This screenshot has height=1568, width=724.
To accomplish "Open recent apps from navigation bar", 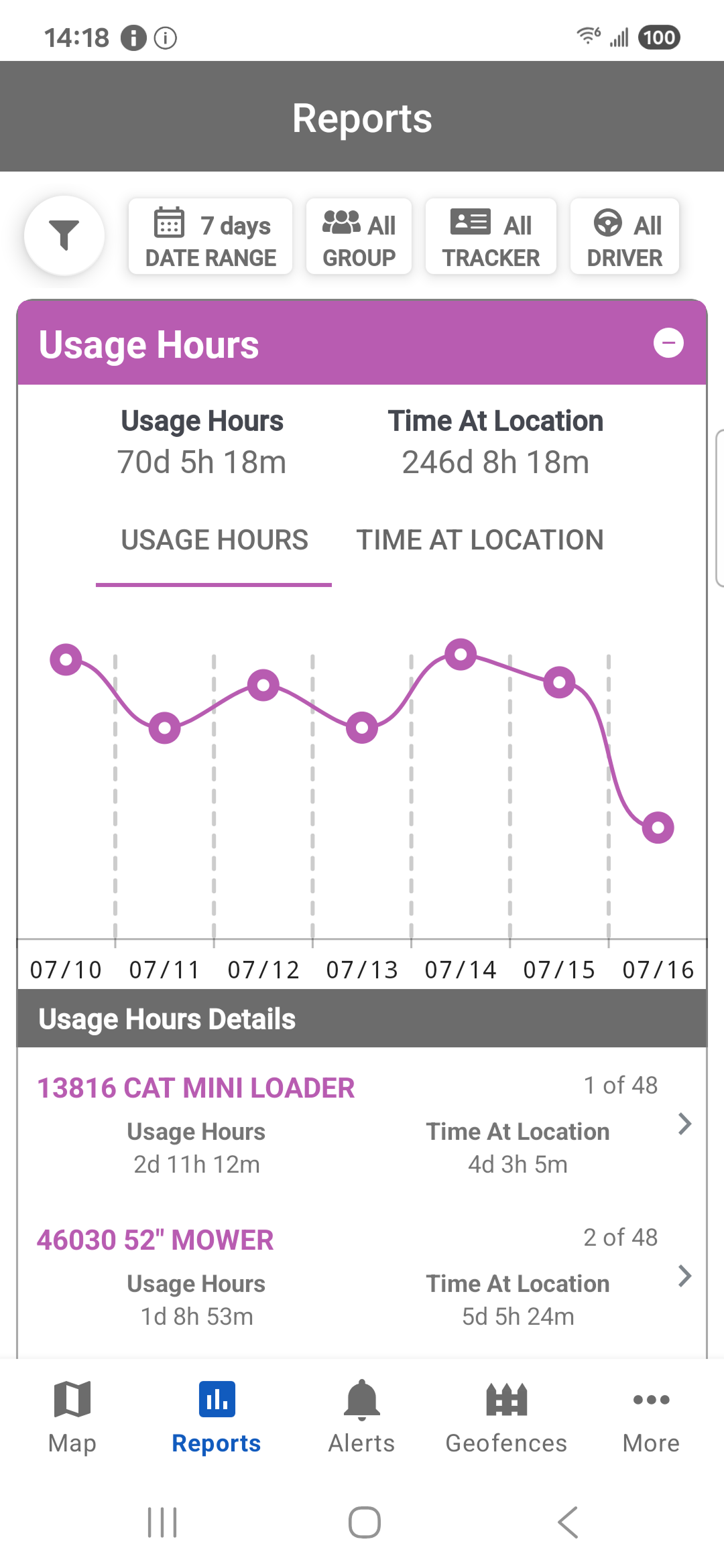I will coord(162,1522).
